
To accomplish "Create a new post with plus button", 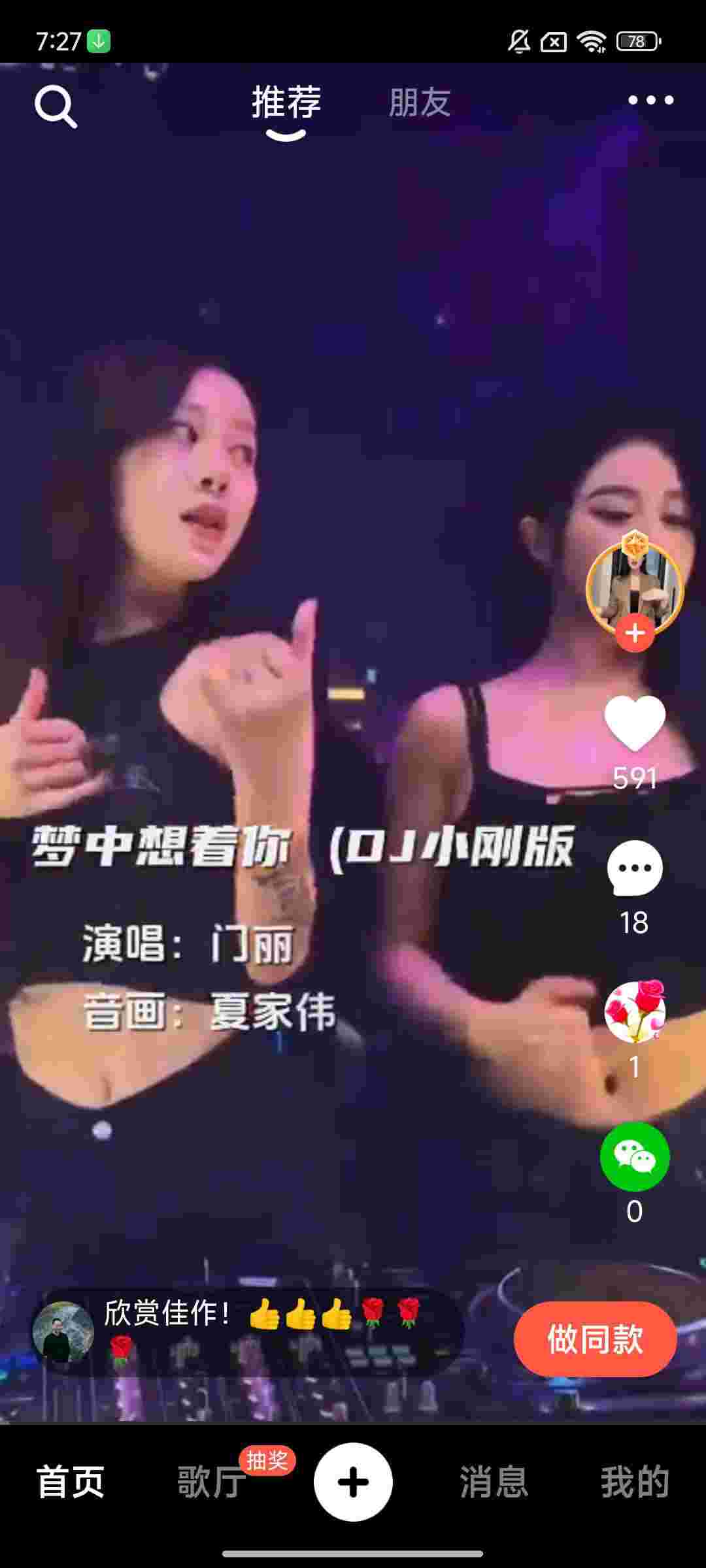I will click(353, 1481).
